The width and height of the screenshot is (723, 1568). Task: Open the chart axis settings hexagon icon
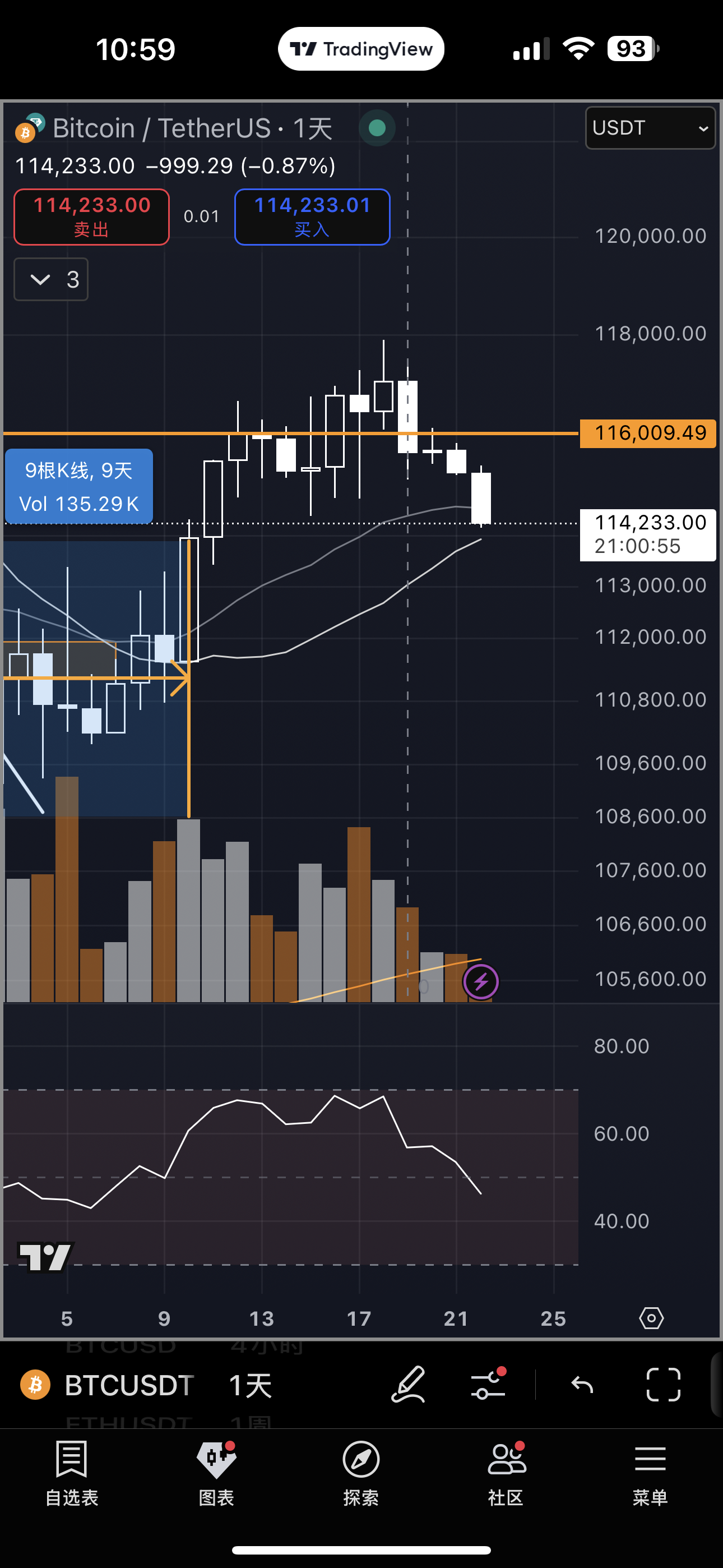[651, 1318]
